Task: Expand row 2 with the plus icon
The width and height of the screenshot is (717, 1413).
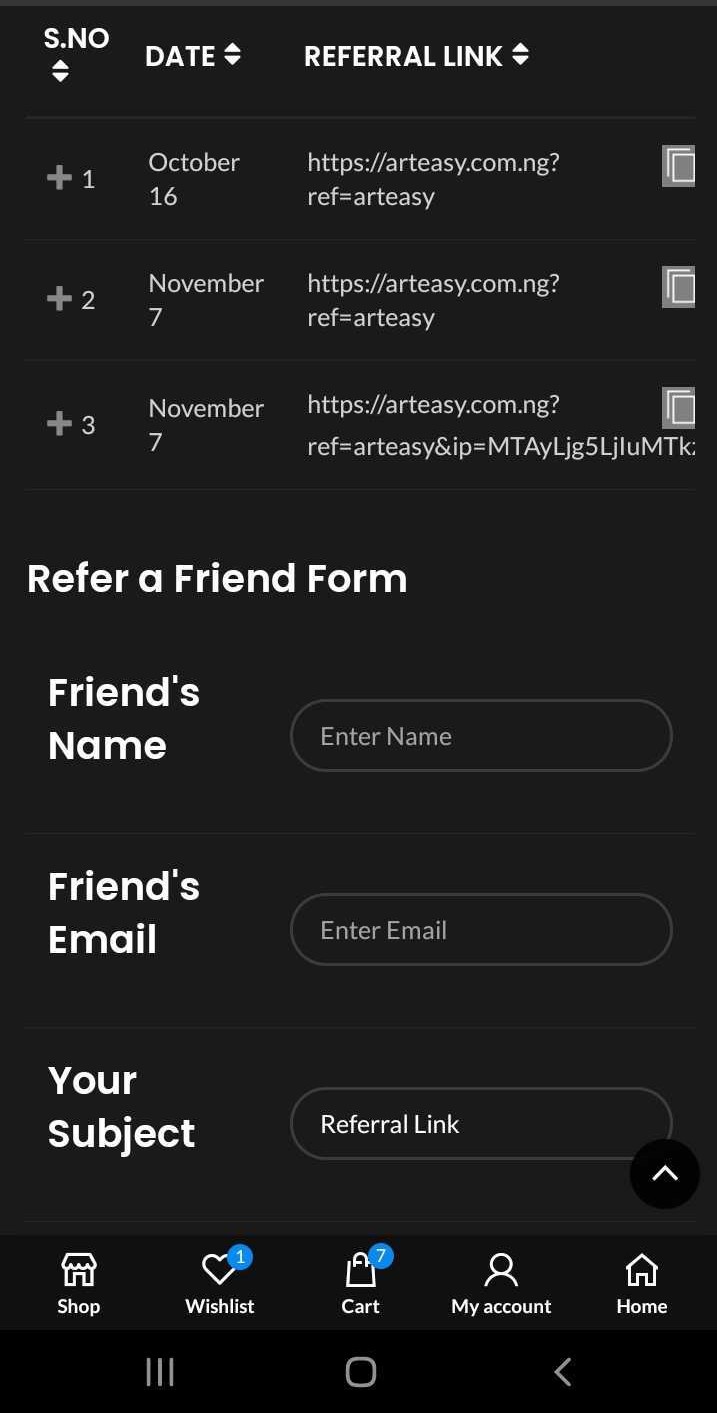Action: [x=59, y=298]
